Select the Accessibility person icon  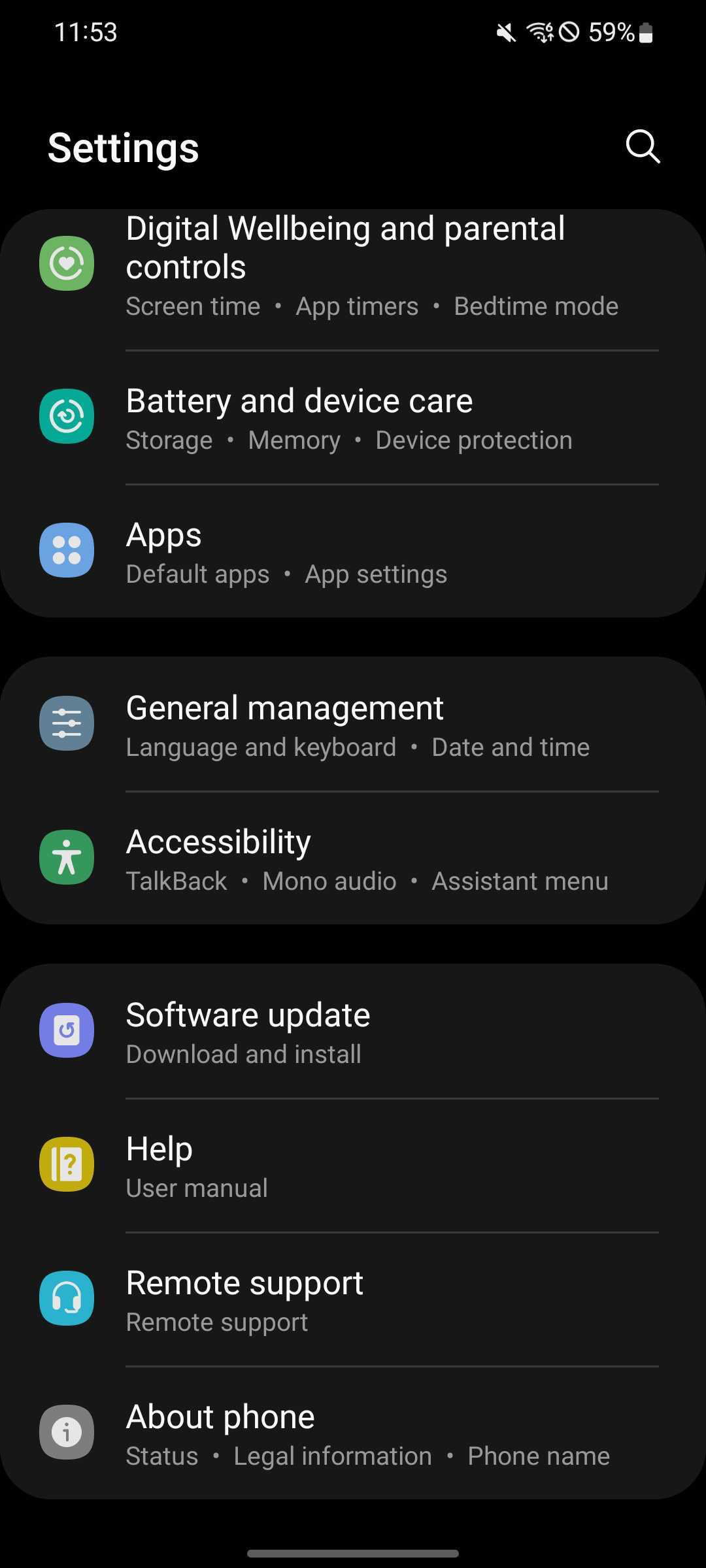pos(67,858)
